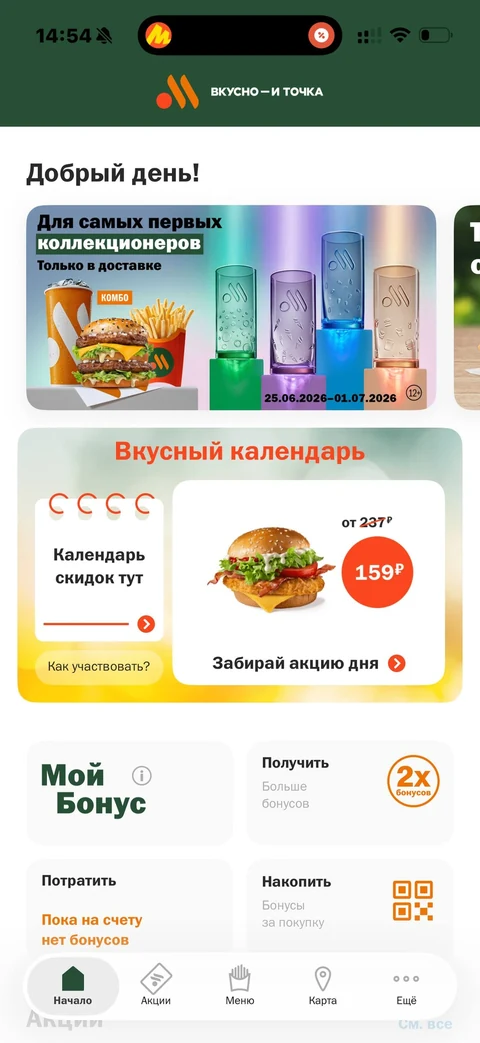Switch to the Акции tab
The height and width of the screenshot is (1043, 480).
(156, 986)
